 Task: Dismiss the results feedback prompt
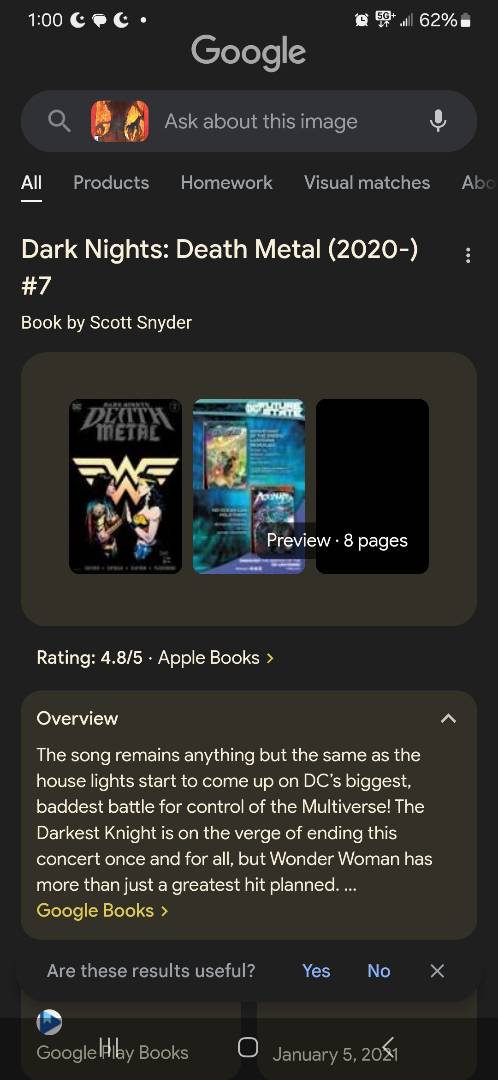(437, 970)
